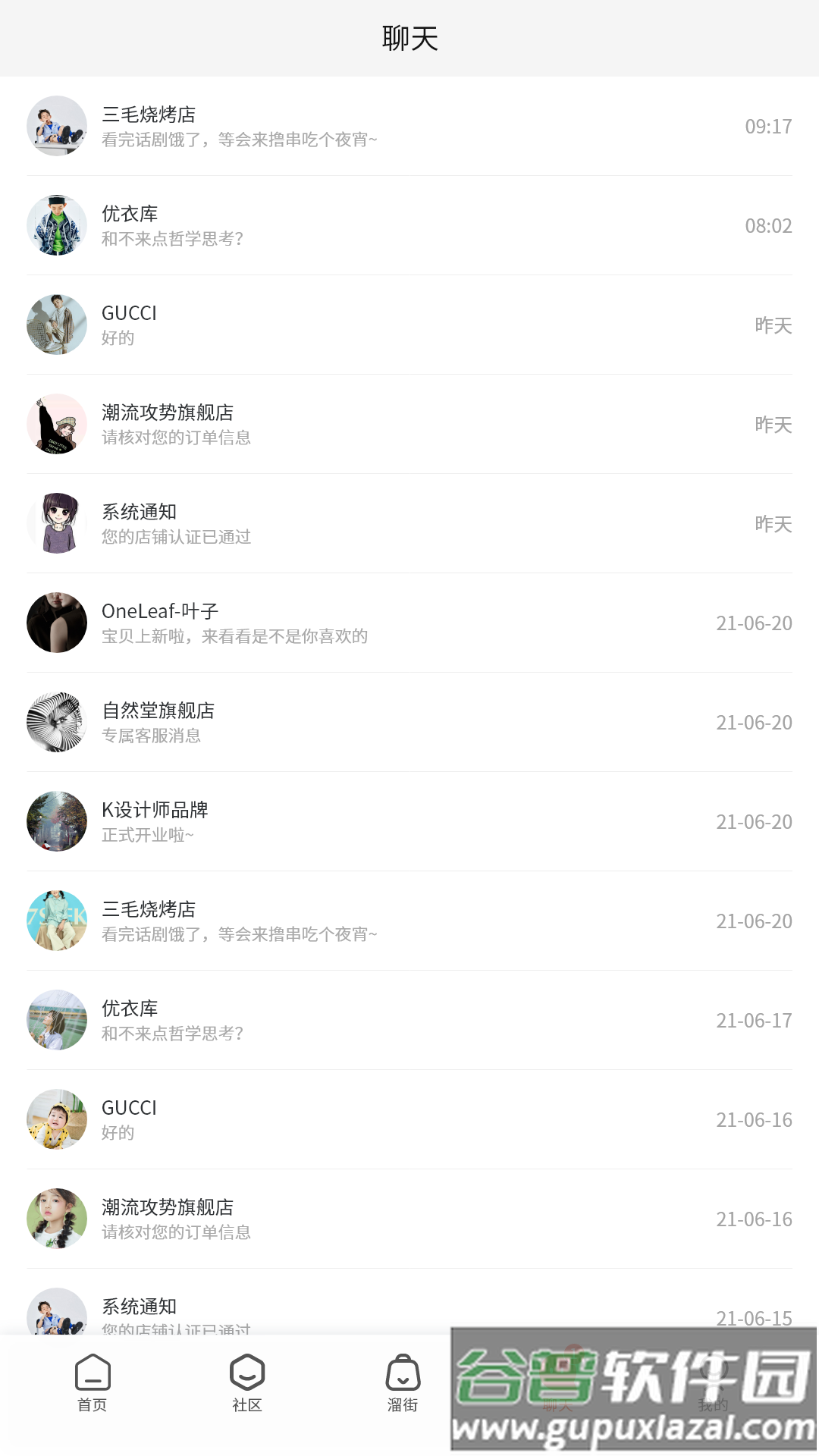Switch to the 社区 tab
819x1456 pixels.
(x=247, y=1383)
